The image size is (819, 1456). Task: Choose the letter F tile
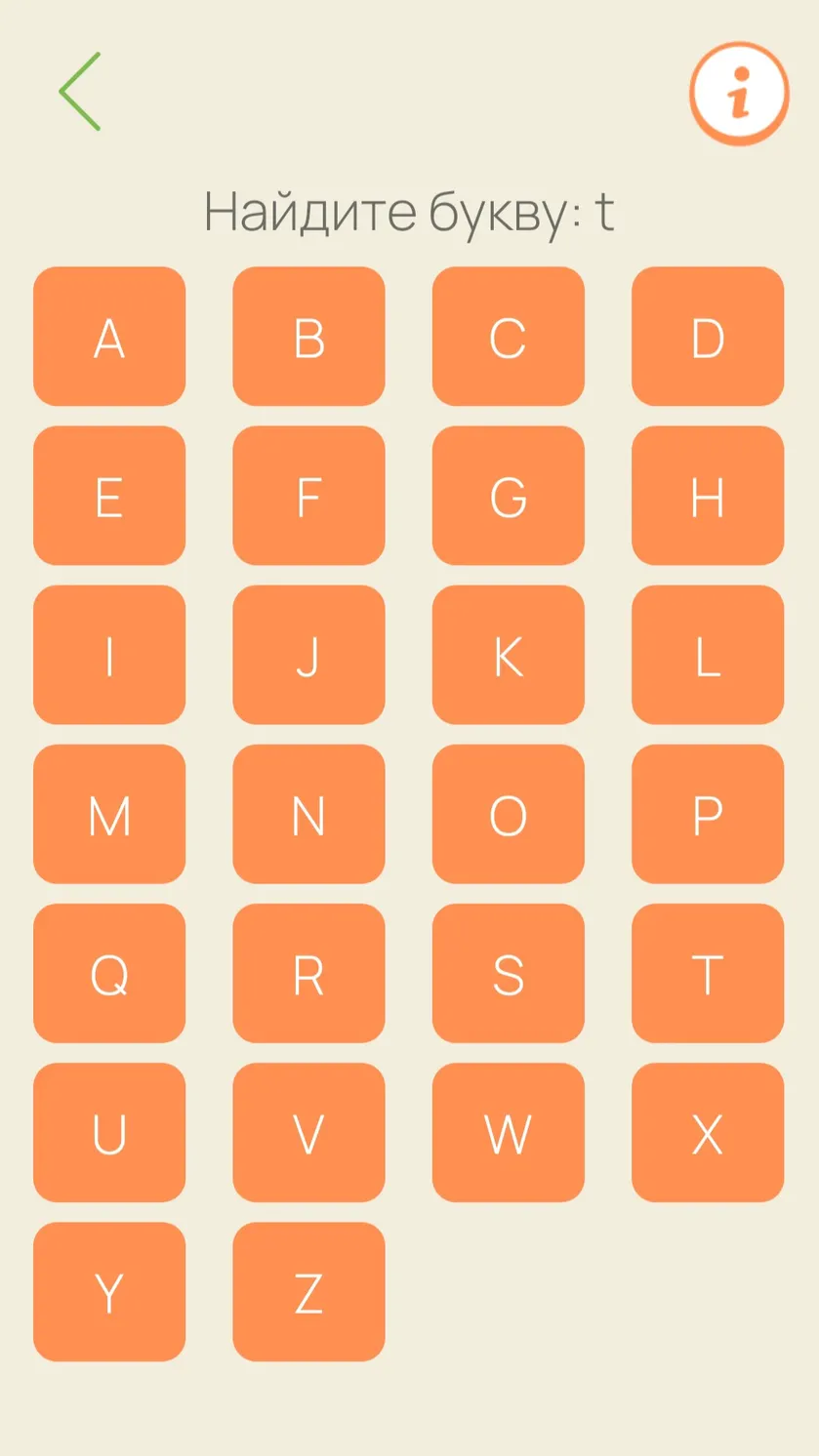pyautogui.click(x=308, y=496)
